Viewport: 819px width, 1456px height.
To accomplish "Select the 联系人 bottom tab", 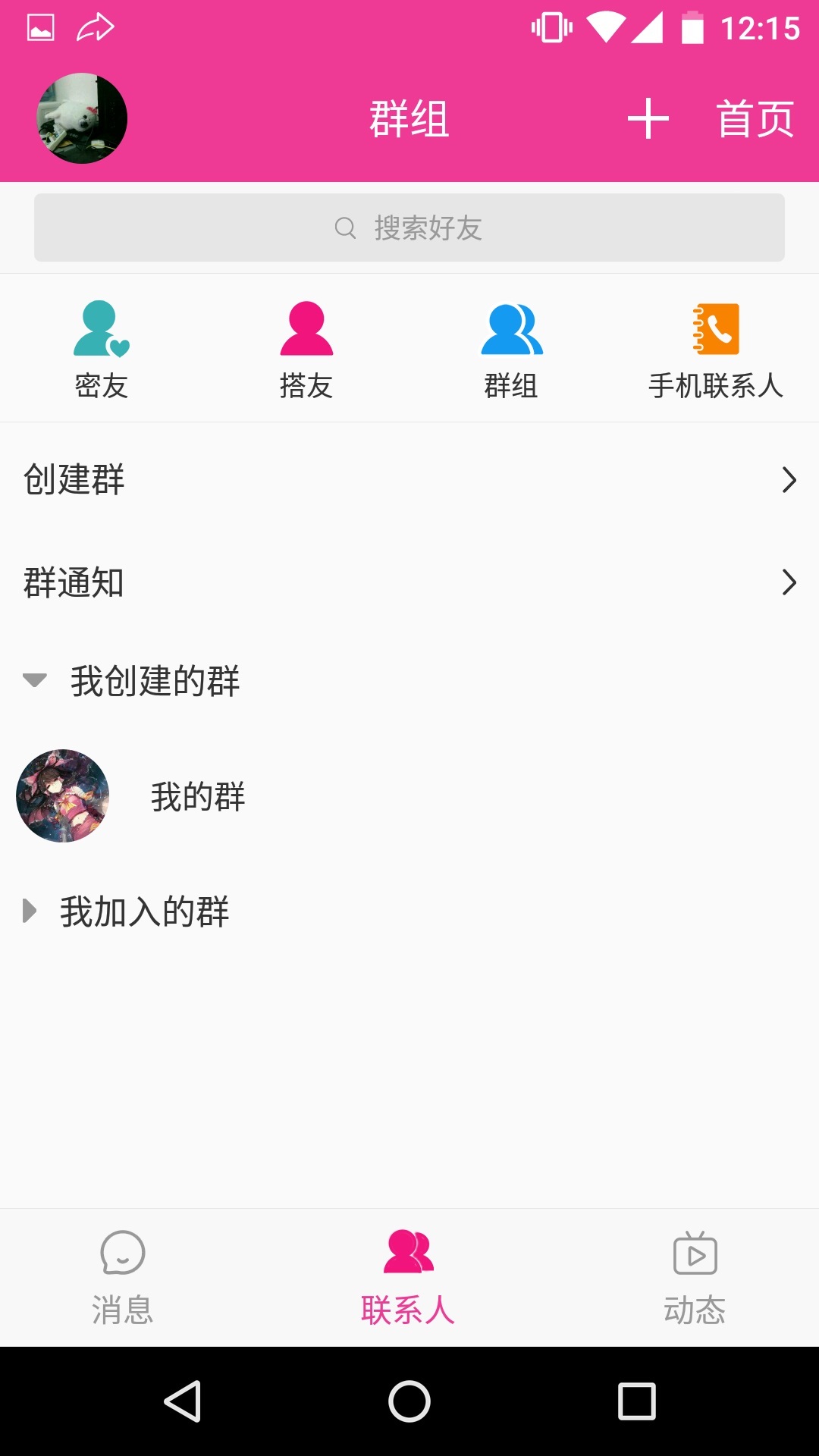I will (x=409, y=1276).
